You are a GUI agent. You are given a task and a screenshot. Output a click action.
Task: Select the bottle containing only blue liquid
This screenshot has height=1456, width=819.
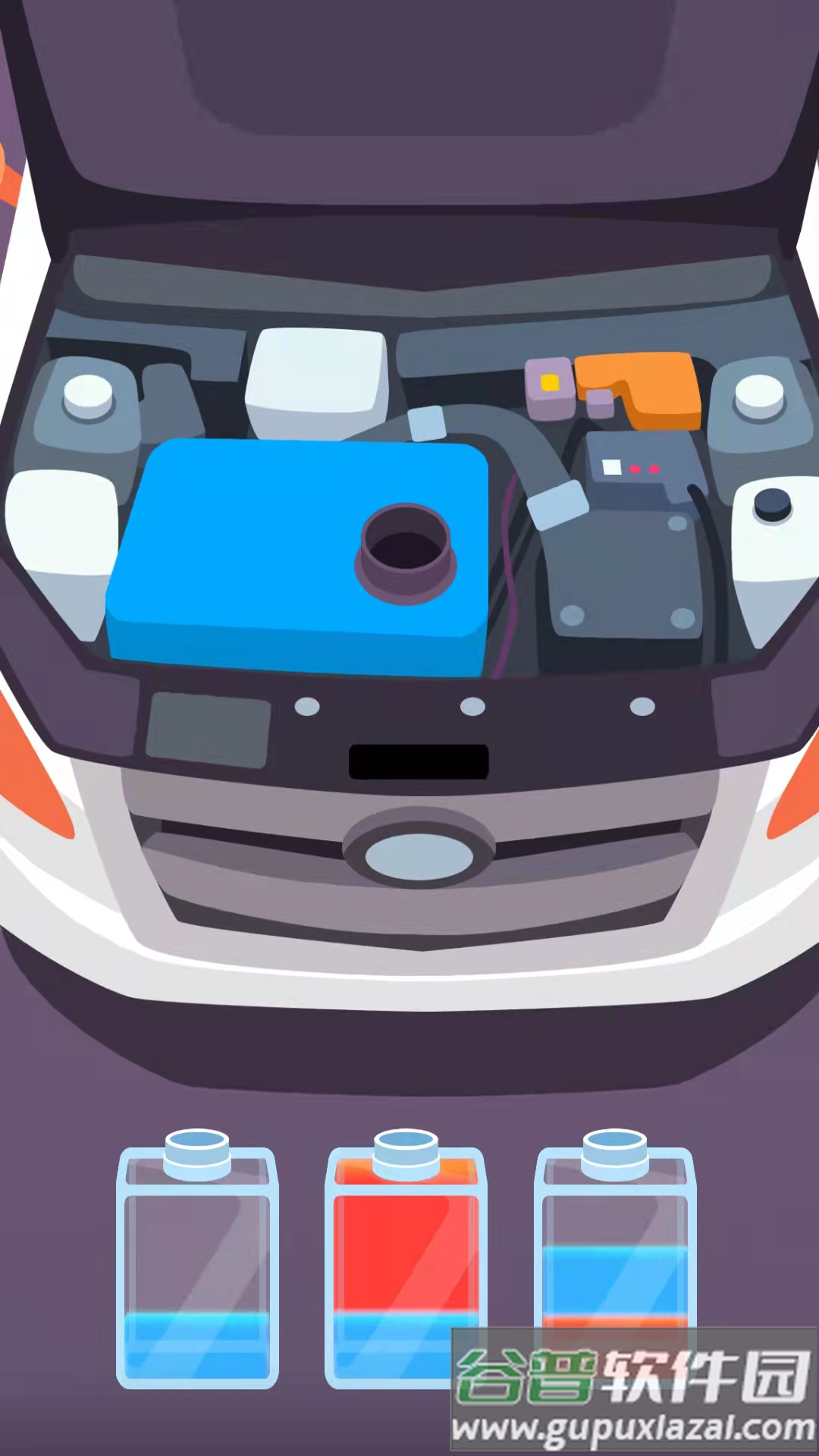[x=197, y=1266]
